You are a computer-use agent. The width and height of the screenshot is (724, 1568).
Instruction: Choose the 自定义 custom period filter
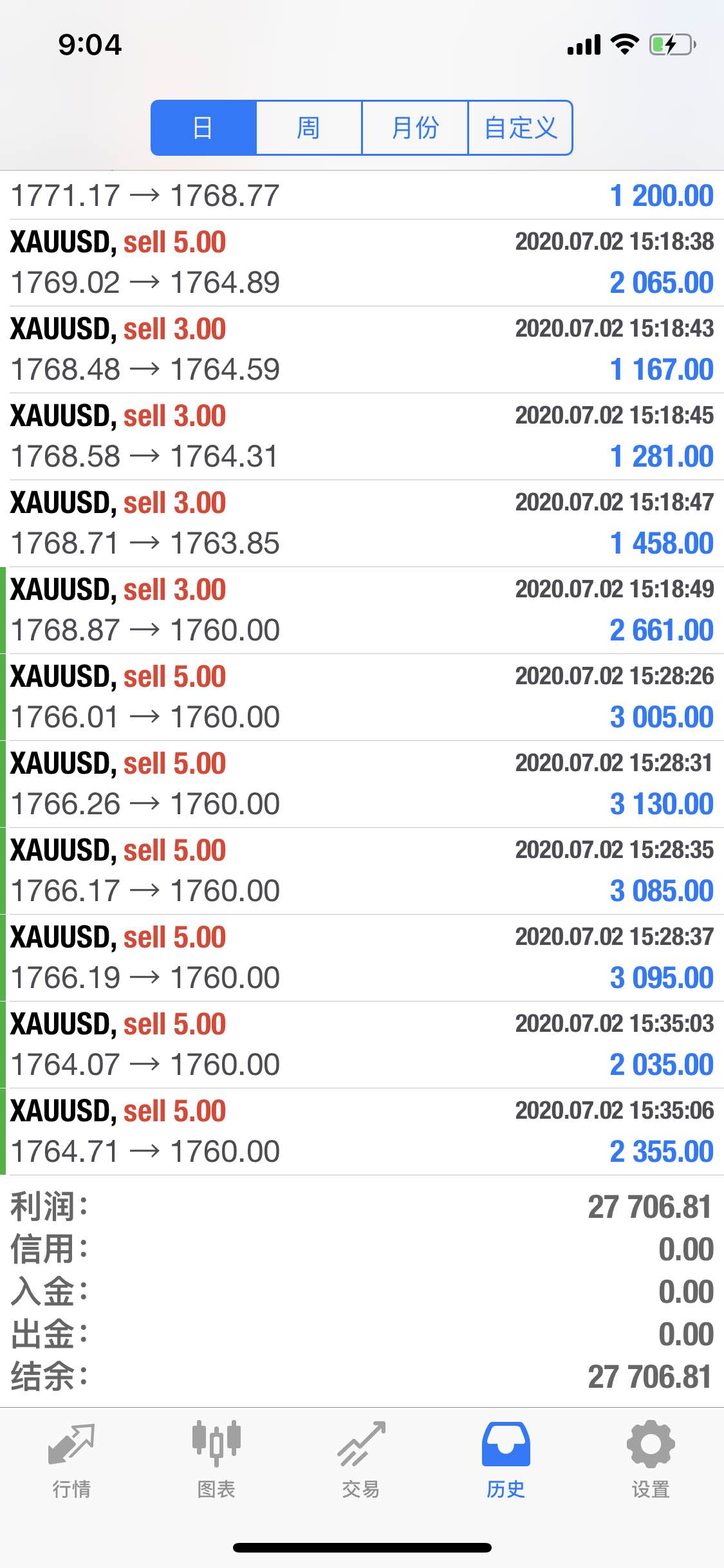521,127
